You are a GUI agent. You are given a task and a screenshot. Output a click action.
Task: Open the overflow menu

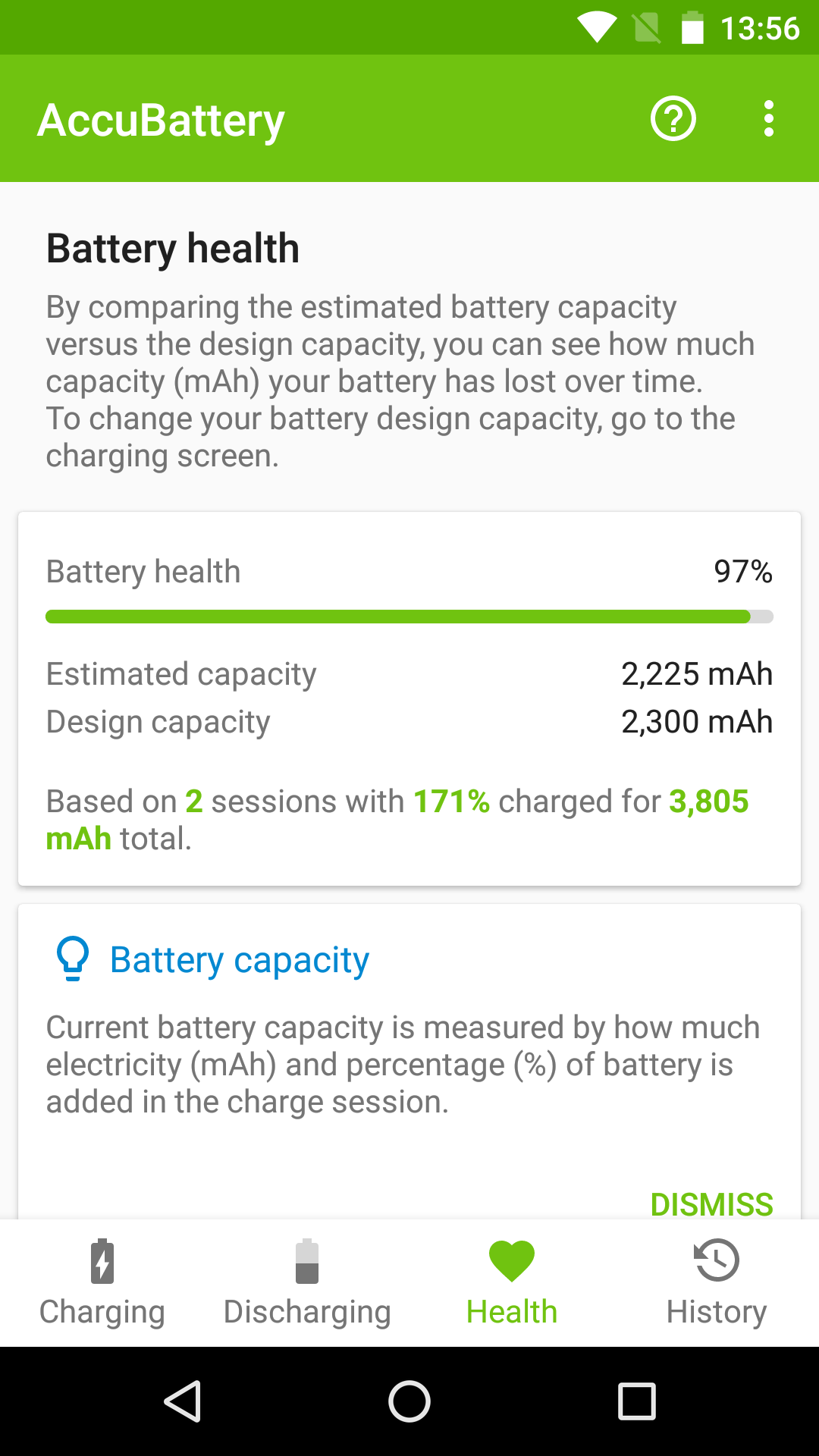[x=769, y=119]
